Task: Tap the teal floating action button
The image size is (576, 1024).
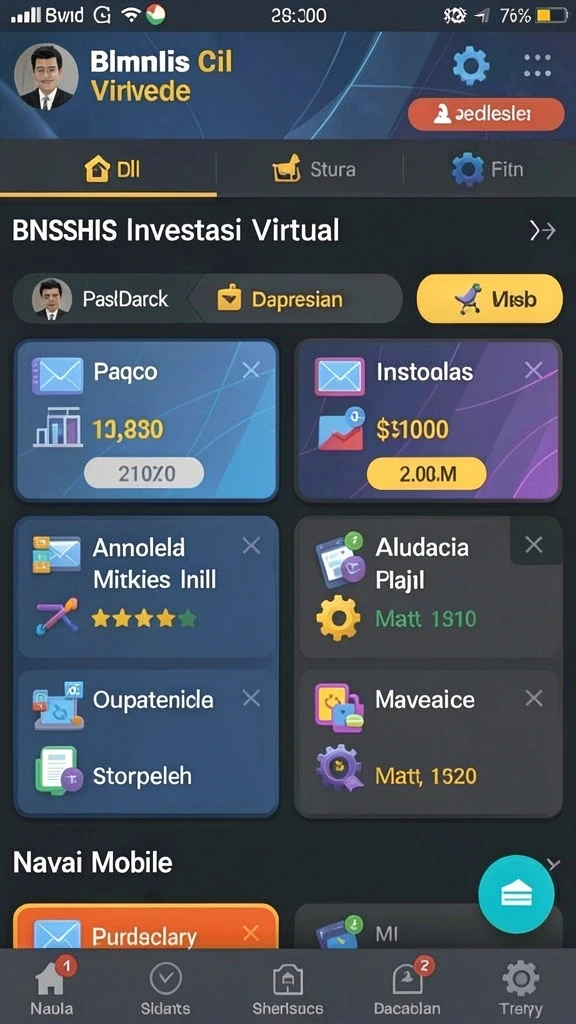Action: tap(516, 894)
